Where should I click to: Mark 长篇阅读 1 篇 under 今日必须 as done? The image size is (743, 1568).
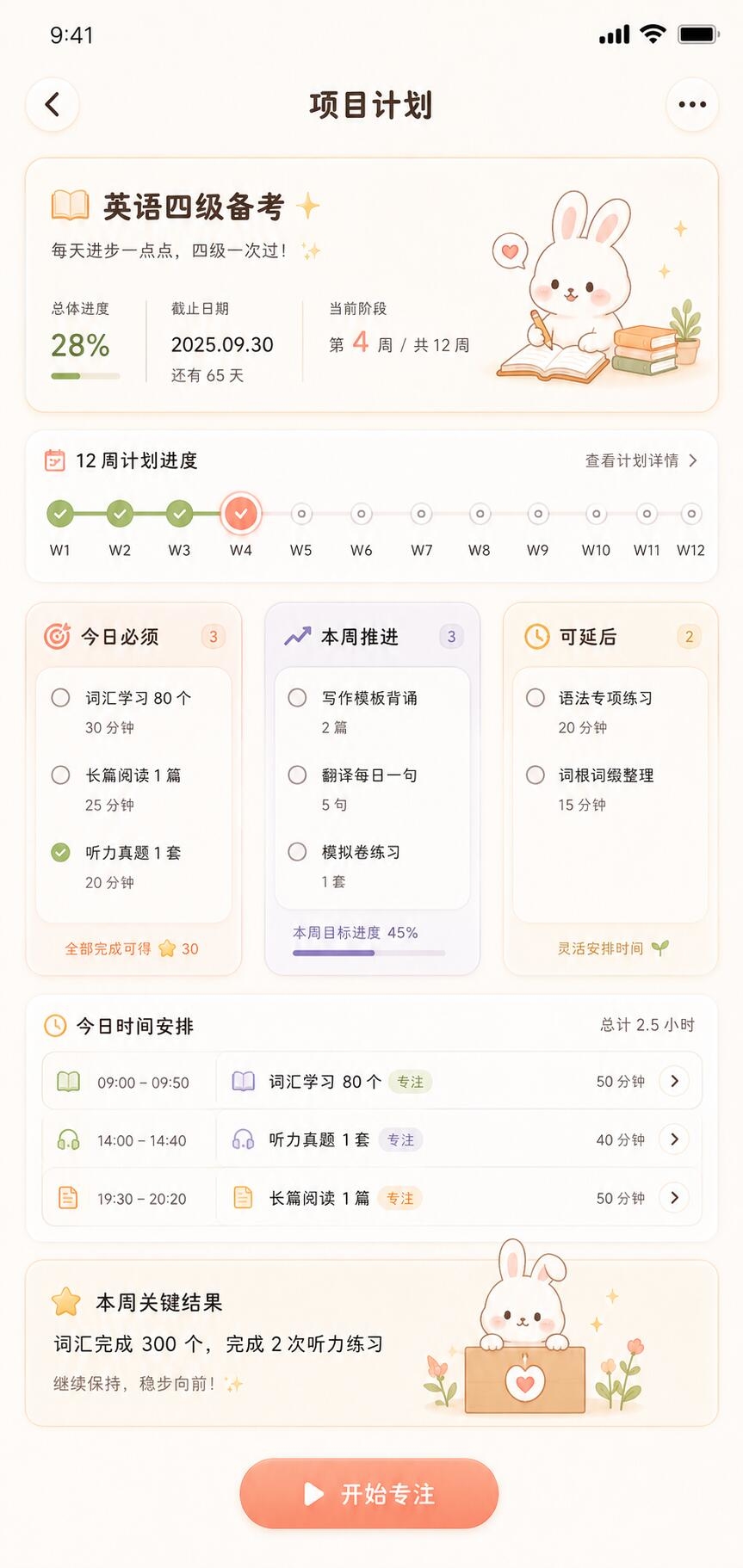coord(60,775)
